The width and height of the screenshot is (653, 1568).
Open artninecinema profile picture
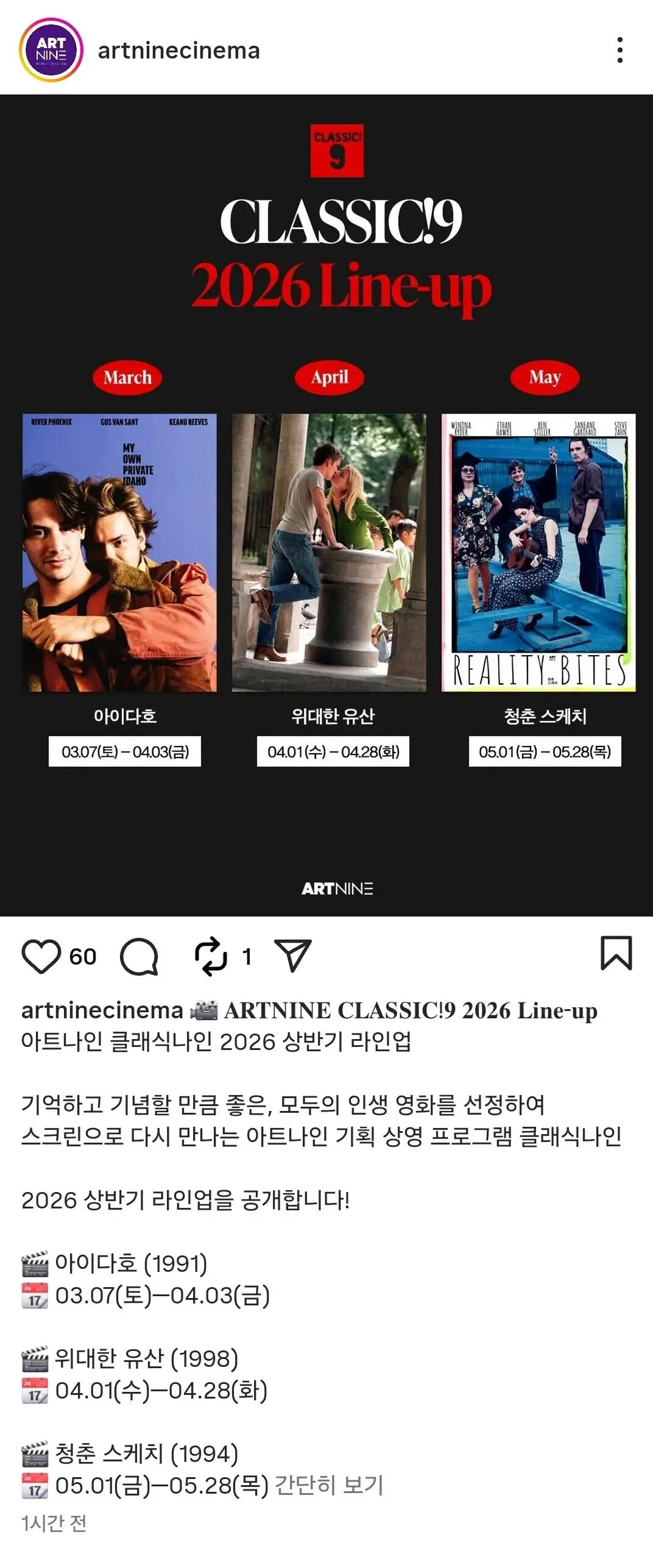pos(51,50)
